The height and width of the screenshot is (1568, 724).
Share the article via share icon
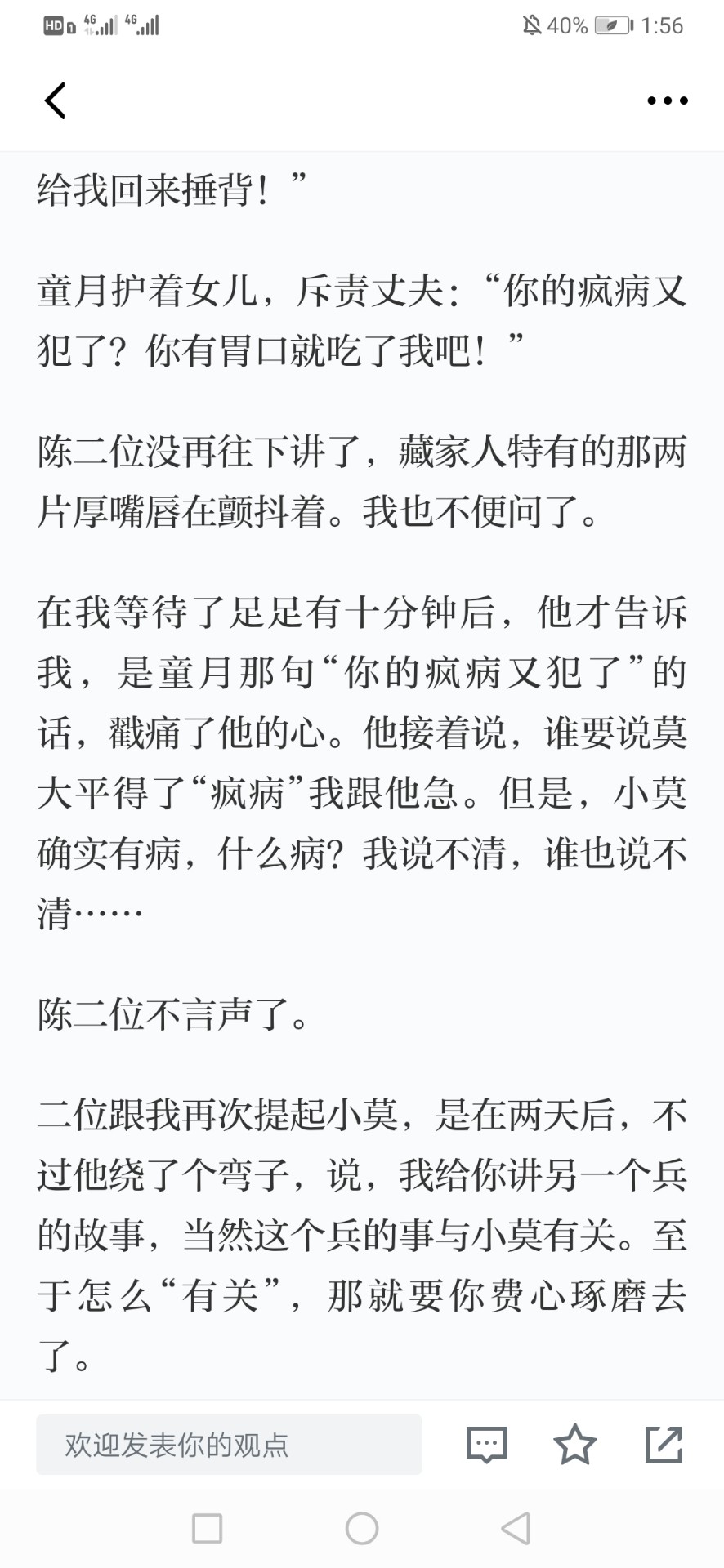(664, 1444)
